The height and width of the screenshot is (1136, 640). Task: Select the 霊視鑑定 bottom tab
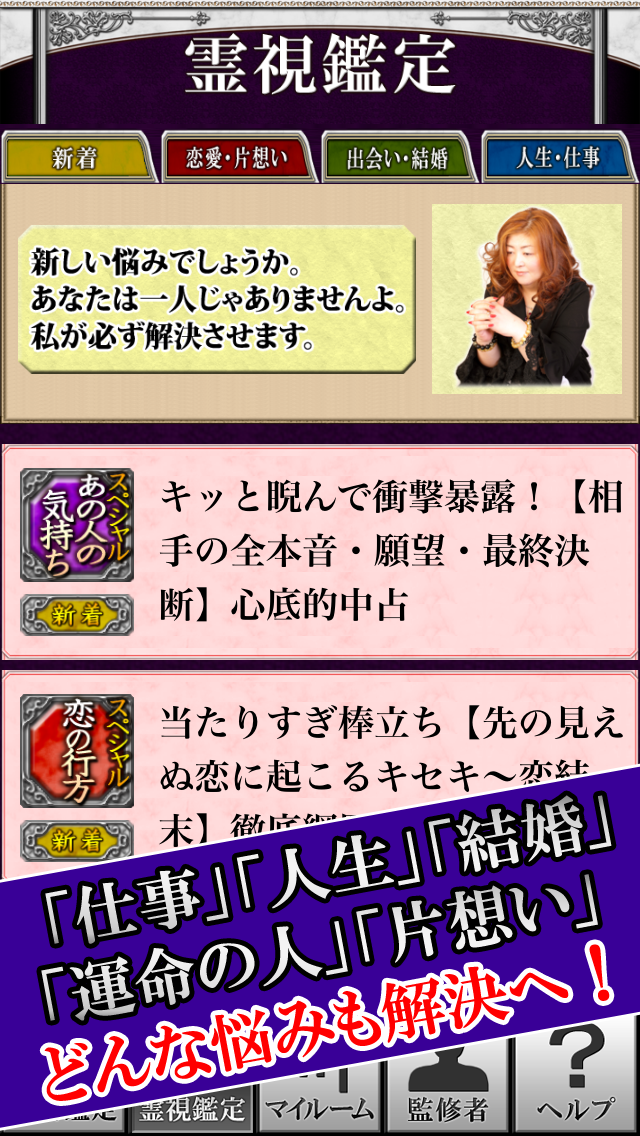click(x=193, y=1108)
